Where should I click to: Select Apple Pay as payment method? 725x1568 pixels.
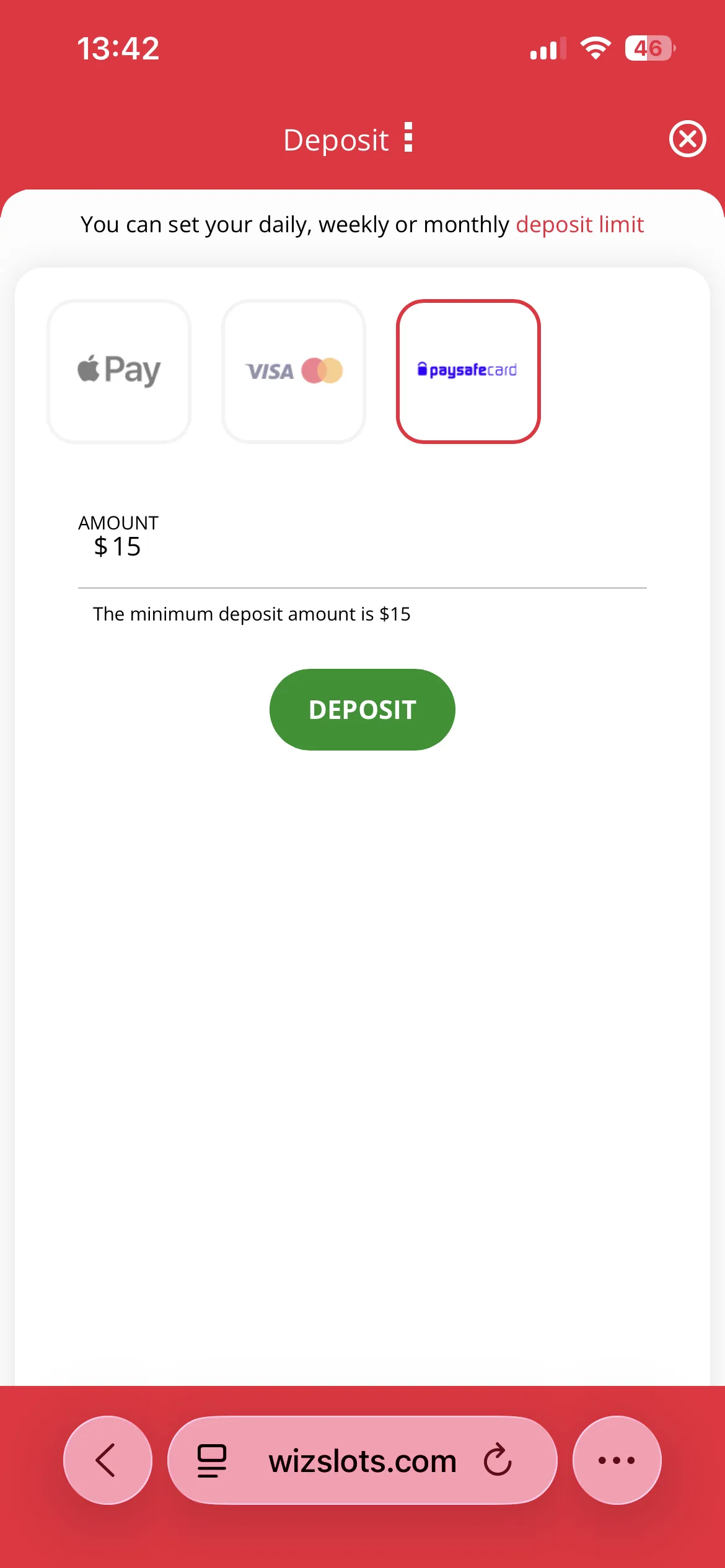(119, 371)
